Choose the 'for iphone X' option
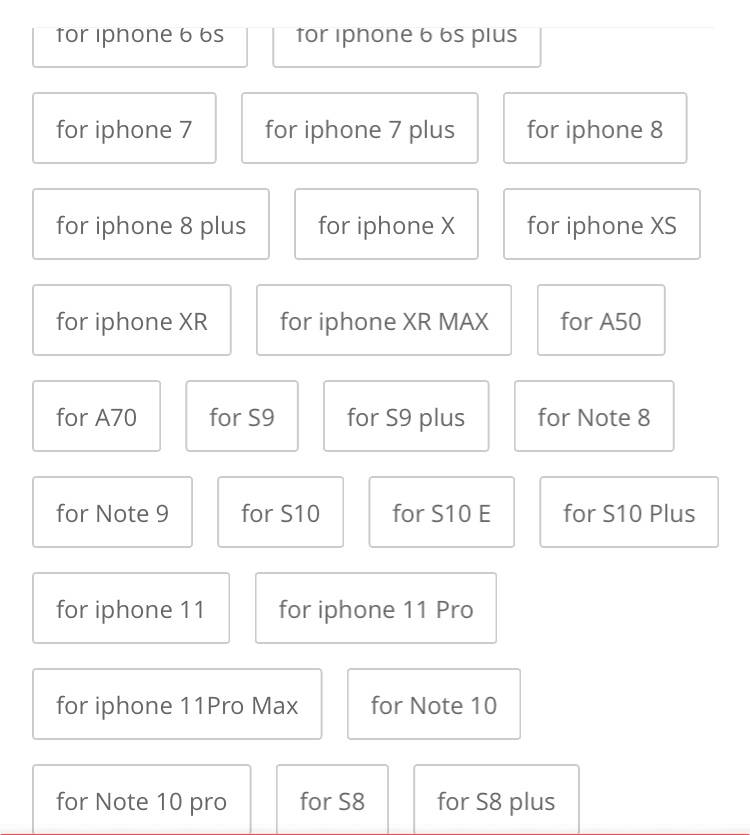This screenshot has width=750, height=835. (386, 225)
